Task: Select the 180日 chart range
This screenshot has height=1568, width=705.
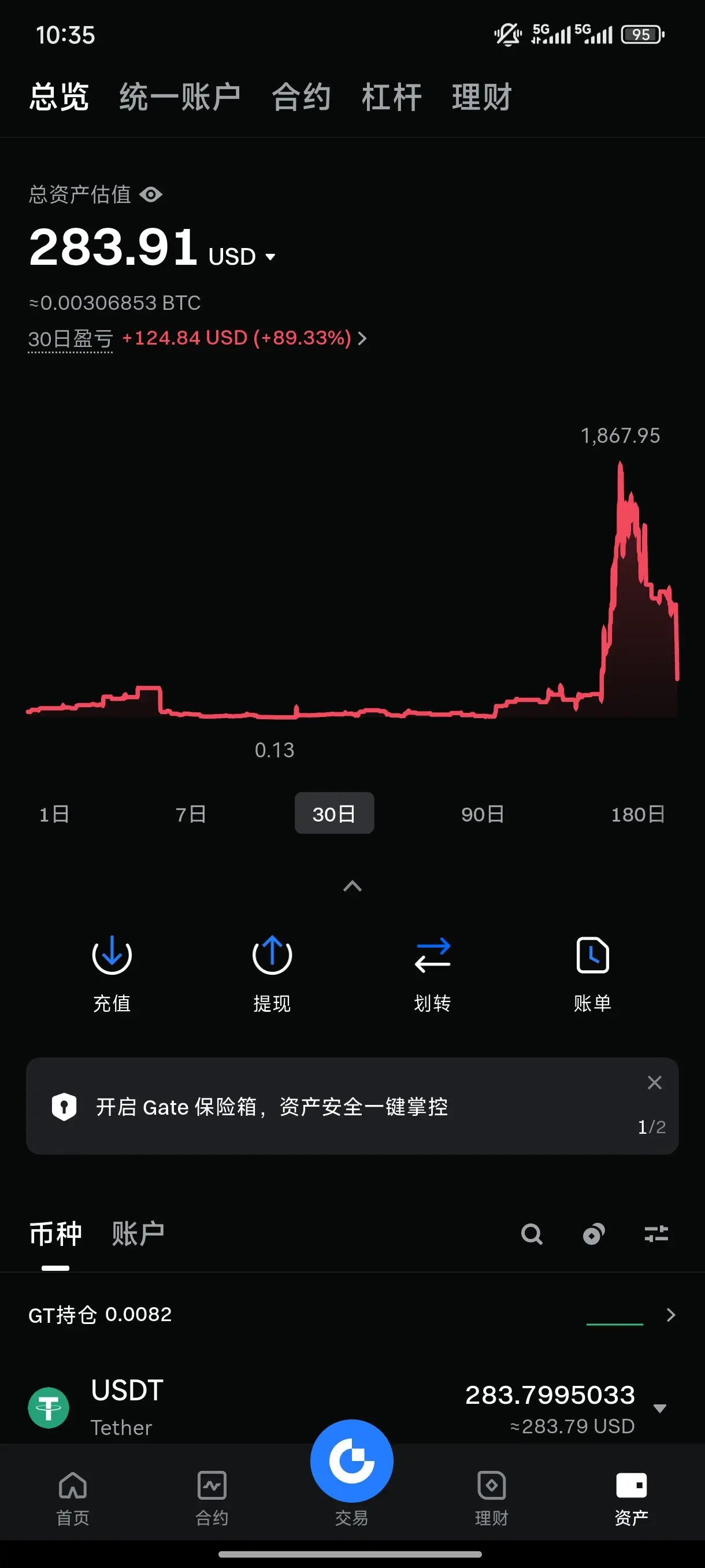Action: (x=637, y=814)
